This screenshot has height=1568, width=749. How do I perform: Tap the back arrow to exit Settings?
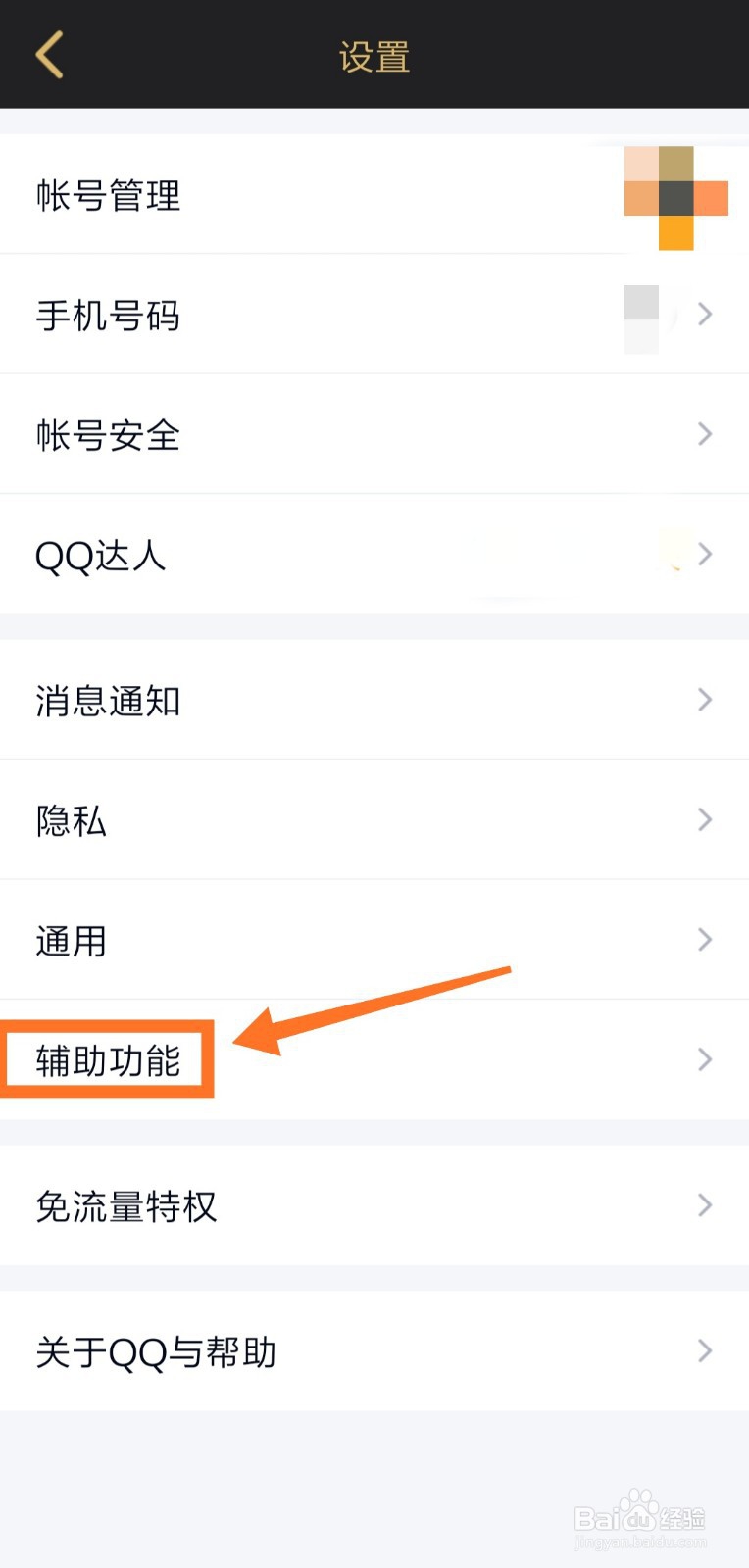click(x=49, y=55)
